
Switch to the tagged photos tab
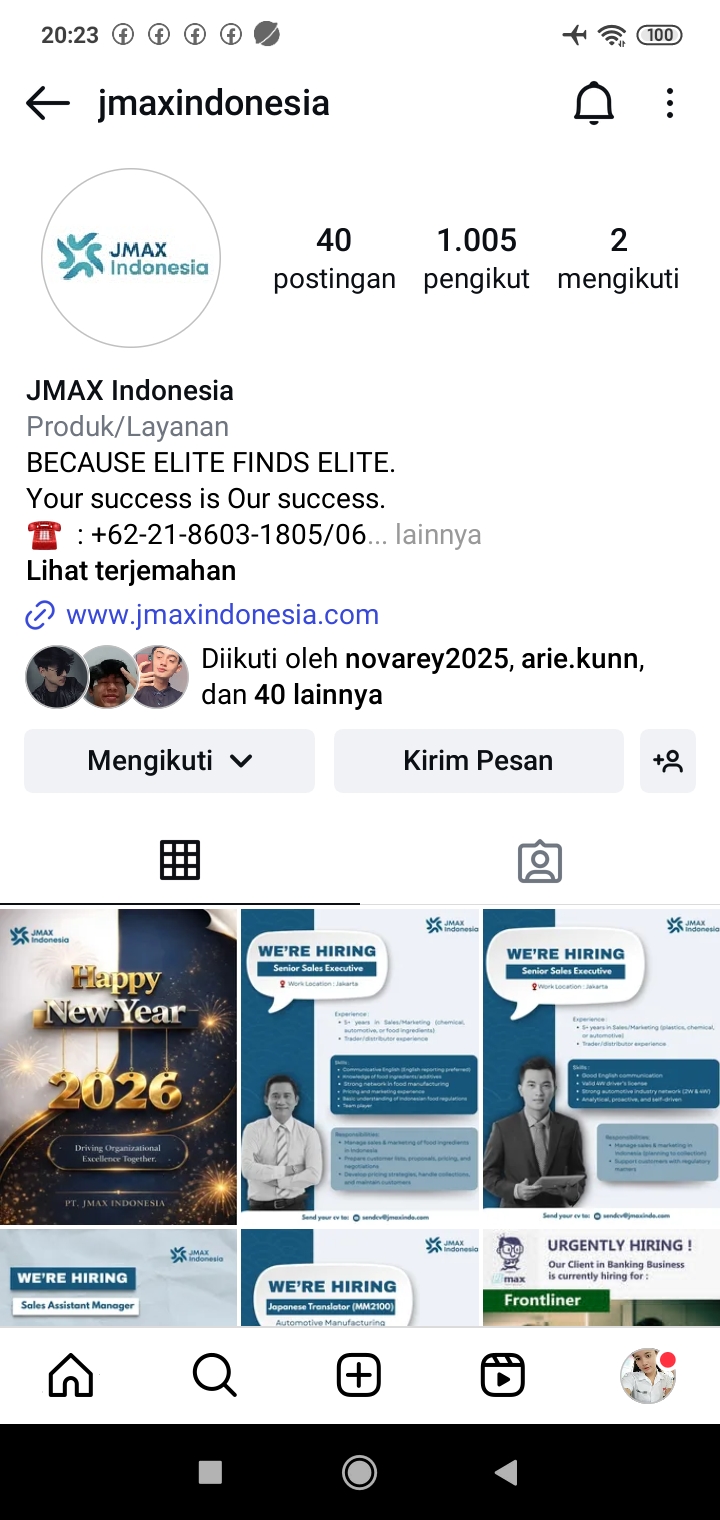pyautogui.click(x=540, y=860)
